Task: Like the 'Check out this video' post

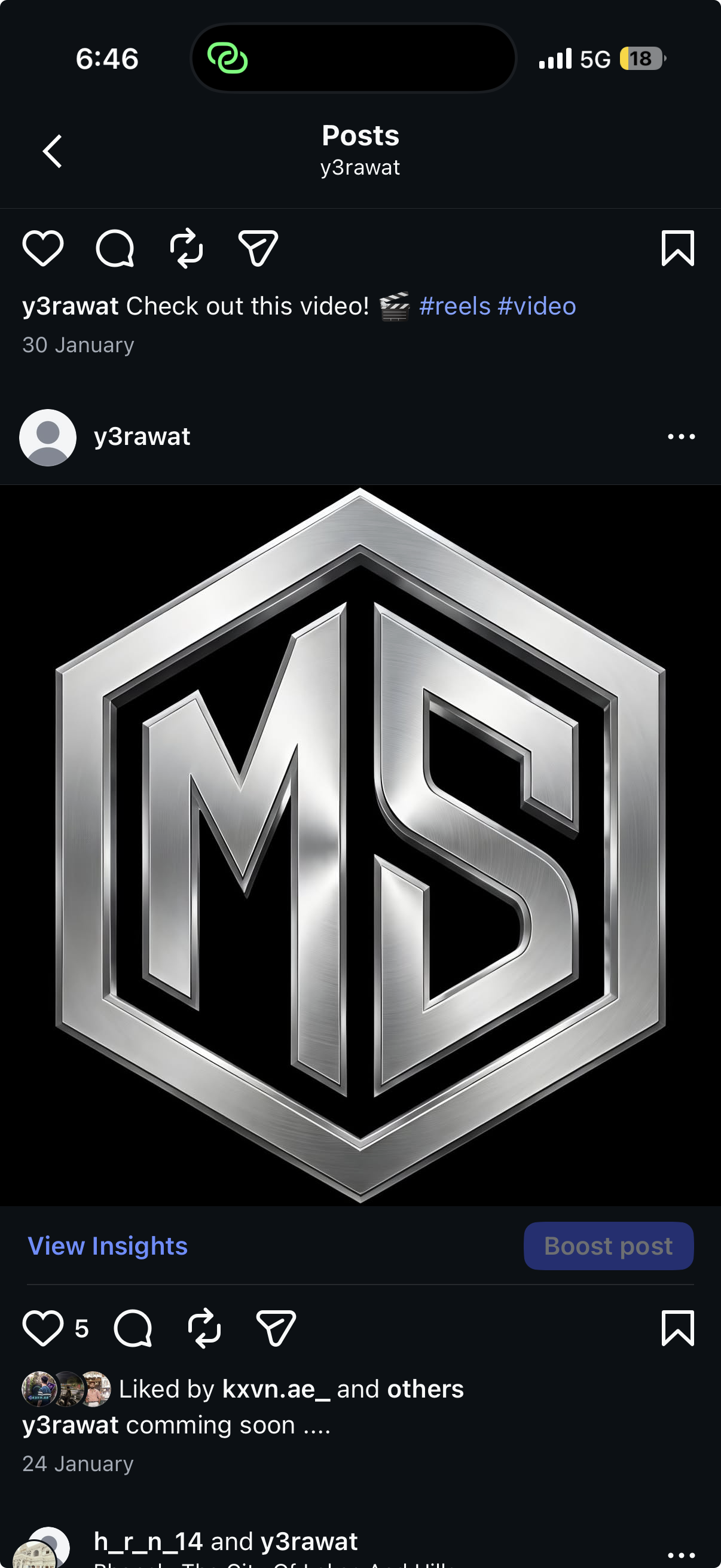Action: 42,248
